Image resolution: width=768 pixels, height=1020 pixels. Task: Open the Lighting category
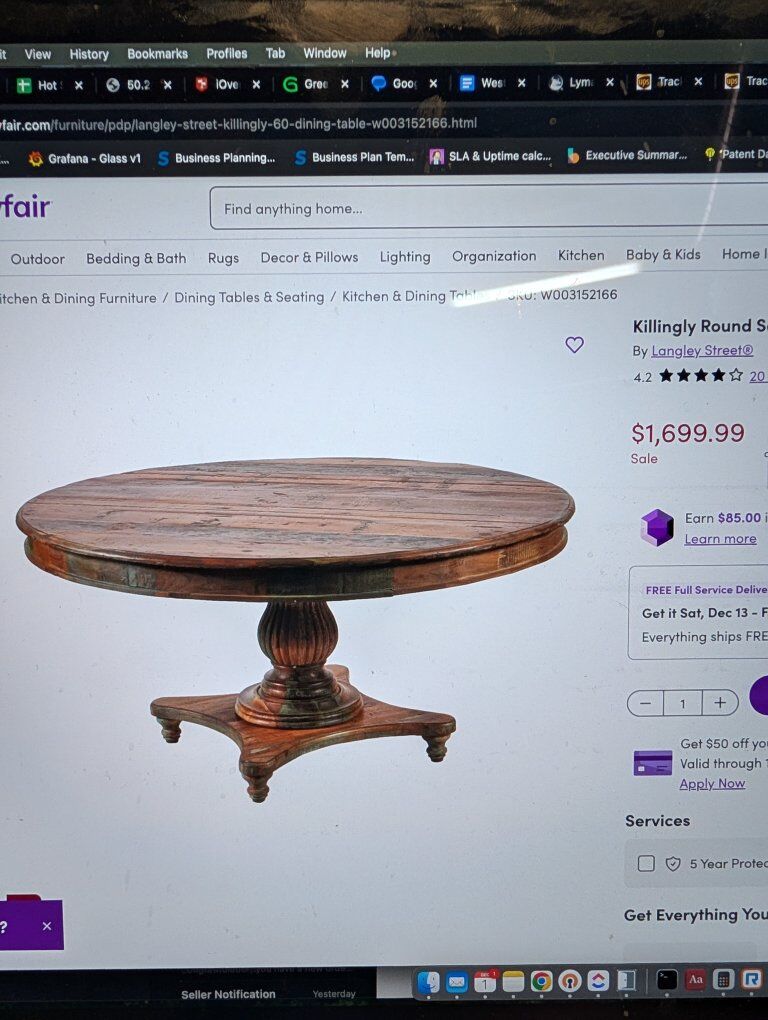[x=405, y=257]
